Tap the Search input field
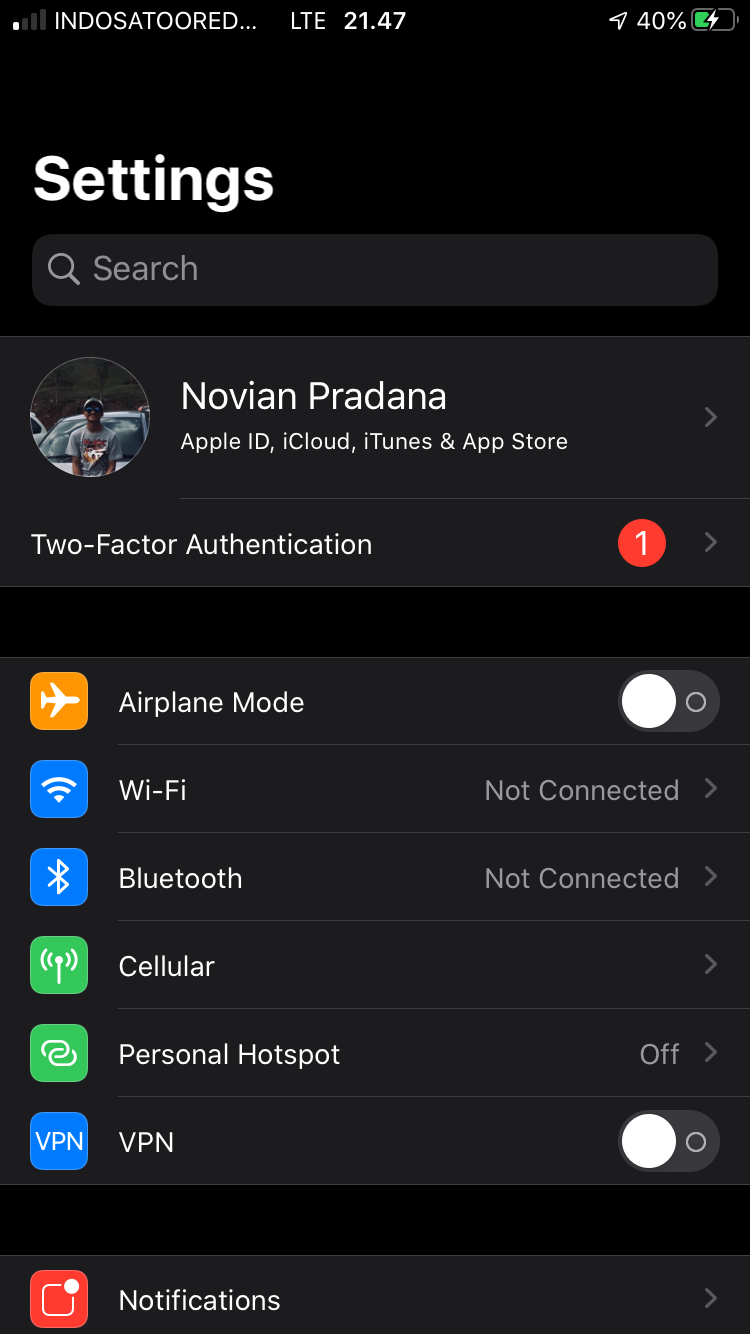Image resolution: width=750 pixels, height=1334 pixels. tap(375, 269)
